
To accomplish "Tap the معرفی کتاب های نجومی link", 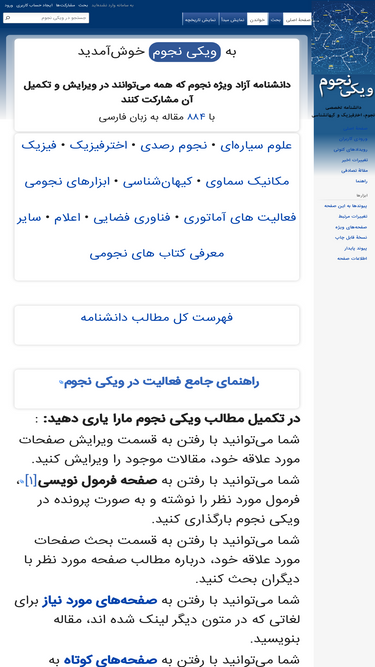I will tap(156, 254).
